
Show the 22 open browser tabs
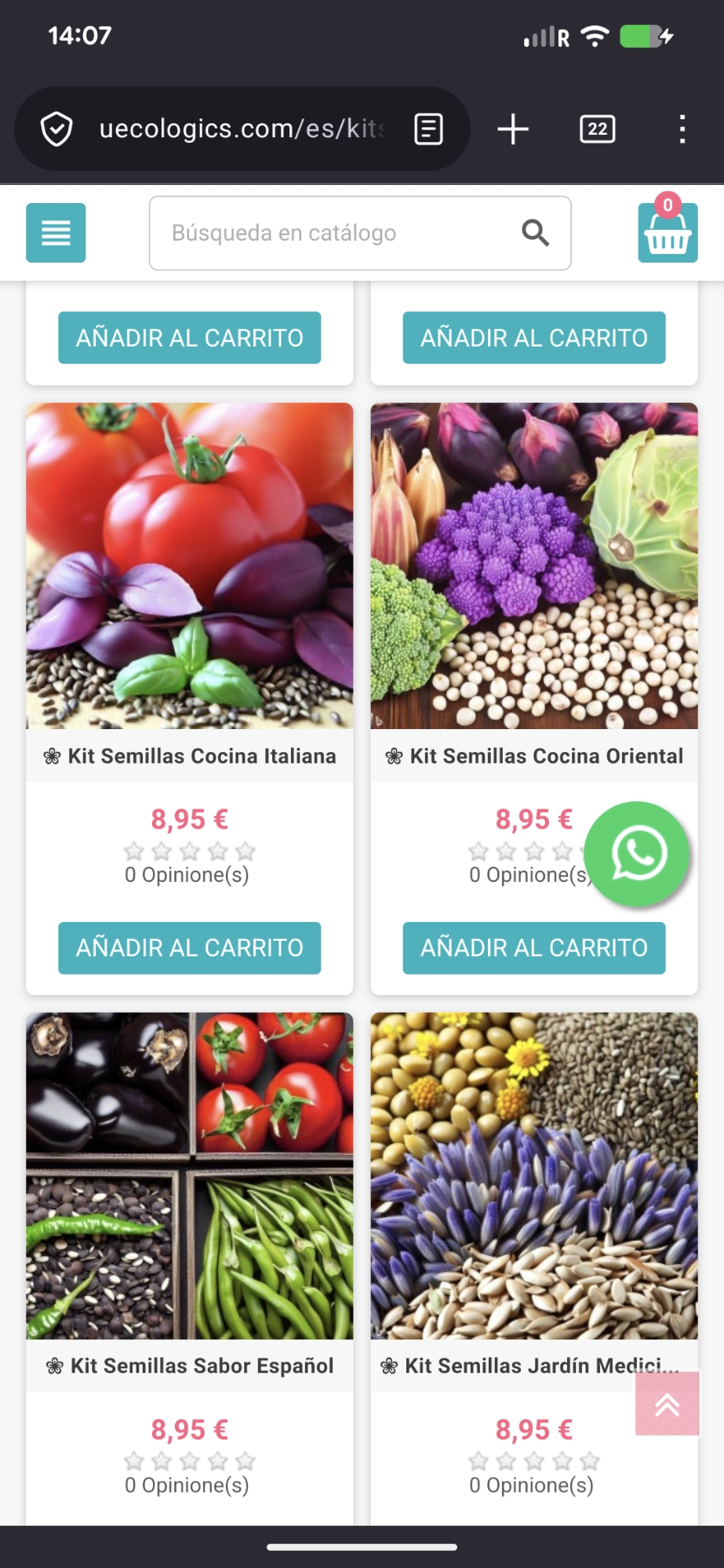click(x=597, y=129)
